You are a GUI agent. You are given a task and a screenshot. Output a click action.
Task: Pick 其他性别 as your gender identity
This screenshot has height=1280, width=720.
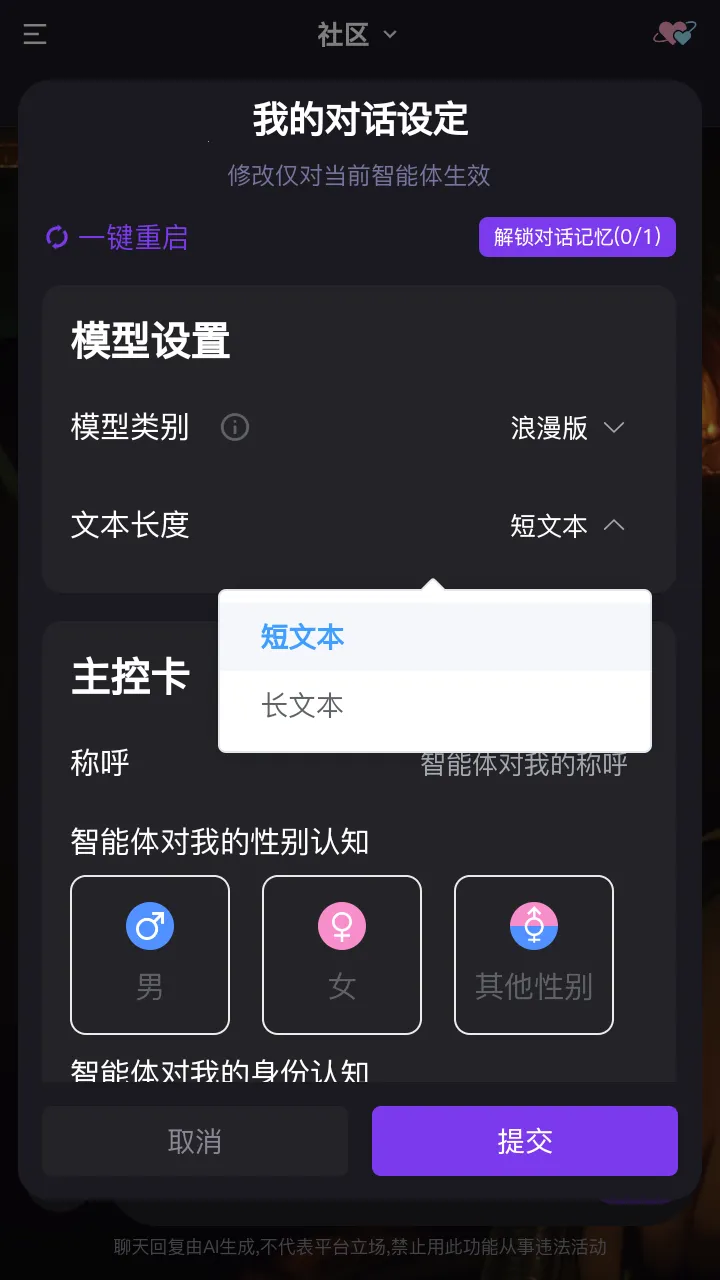click(x=533, y=953)
